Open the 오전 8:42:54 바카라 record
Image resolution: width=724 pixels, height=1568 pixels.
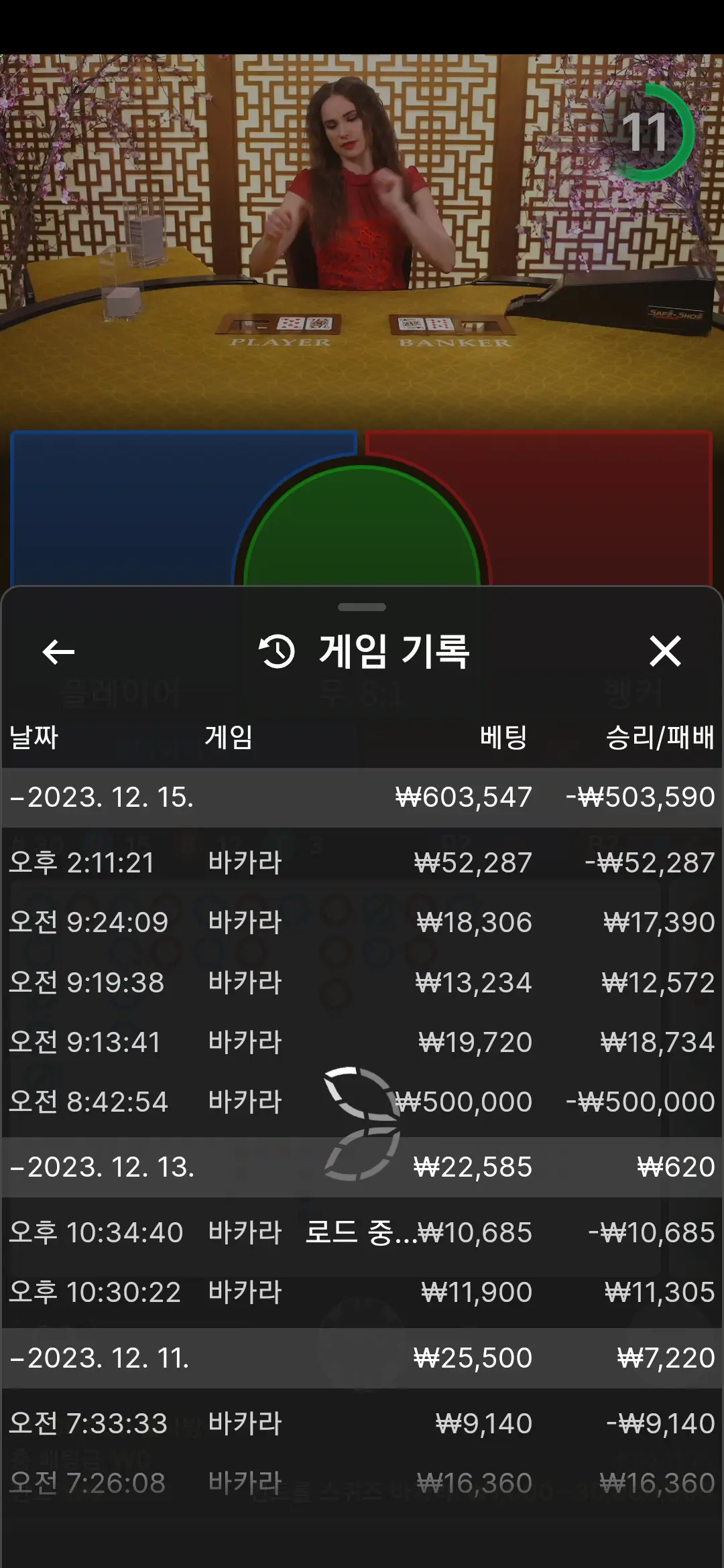coord(362,1102)
